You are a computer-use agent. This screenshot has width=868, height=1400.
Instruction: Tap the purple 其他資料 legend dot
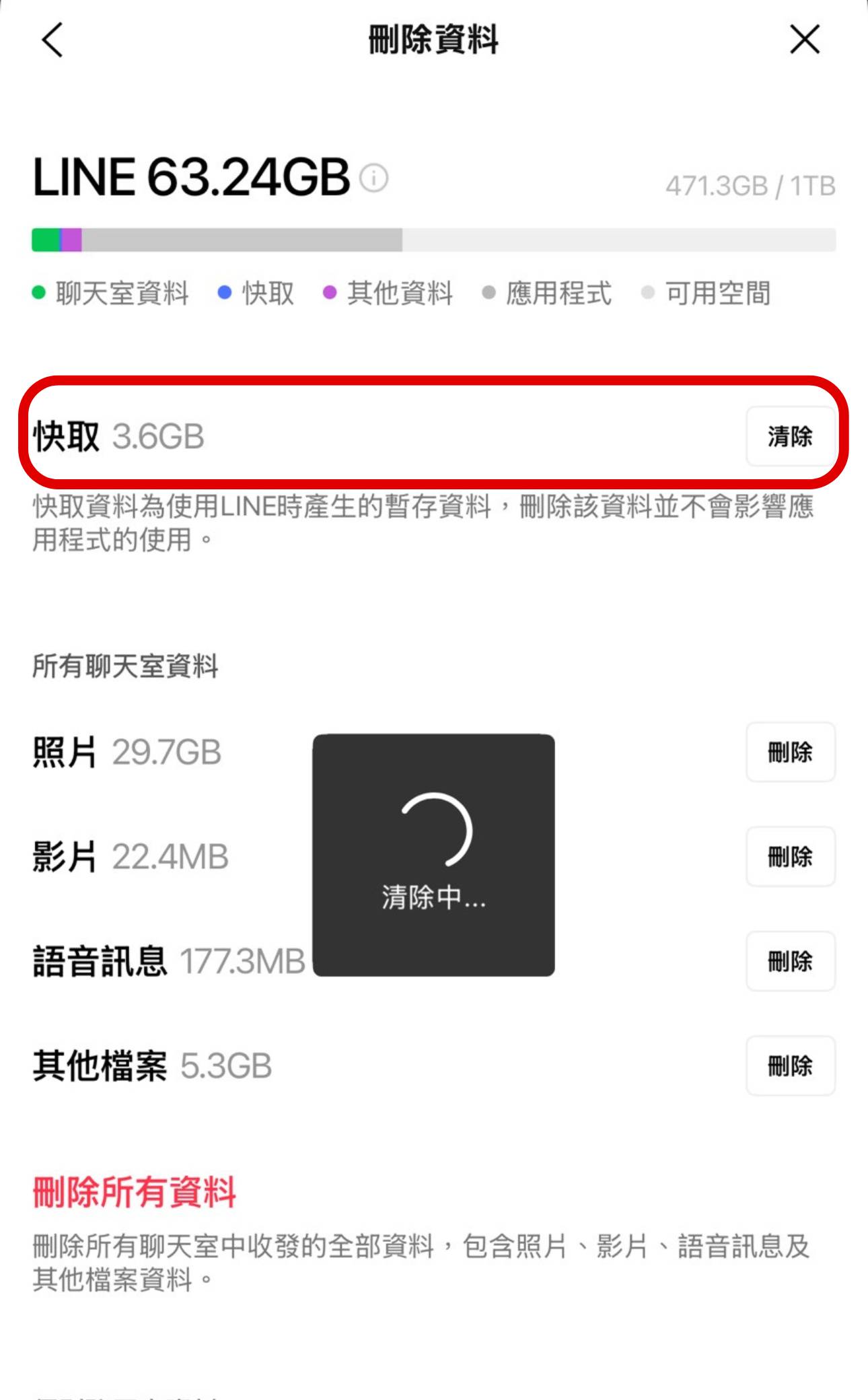[x=330, y=293]
